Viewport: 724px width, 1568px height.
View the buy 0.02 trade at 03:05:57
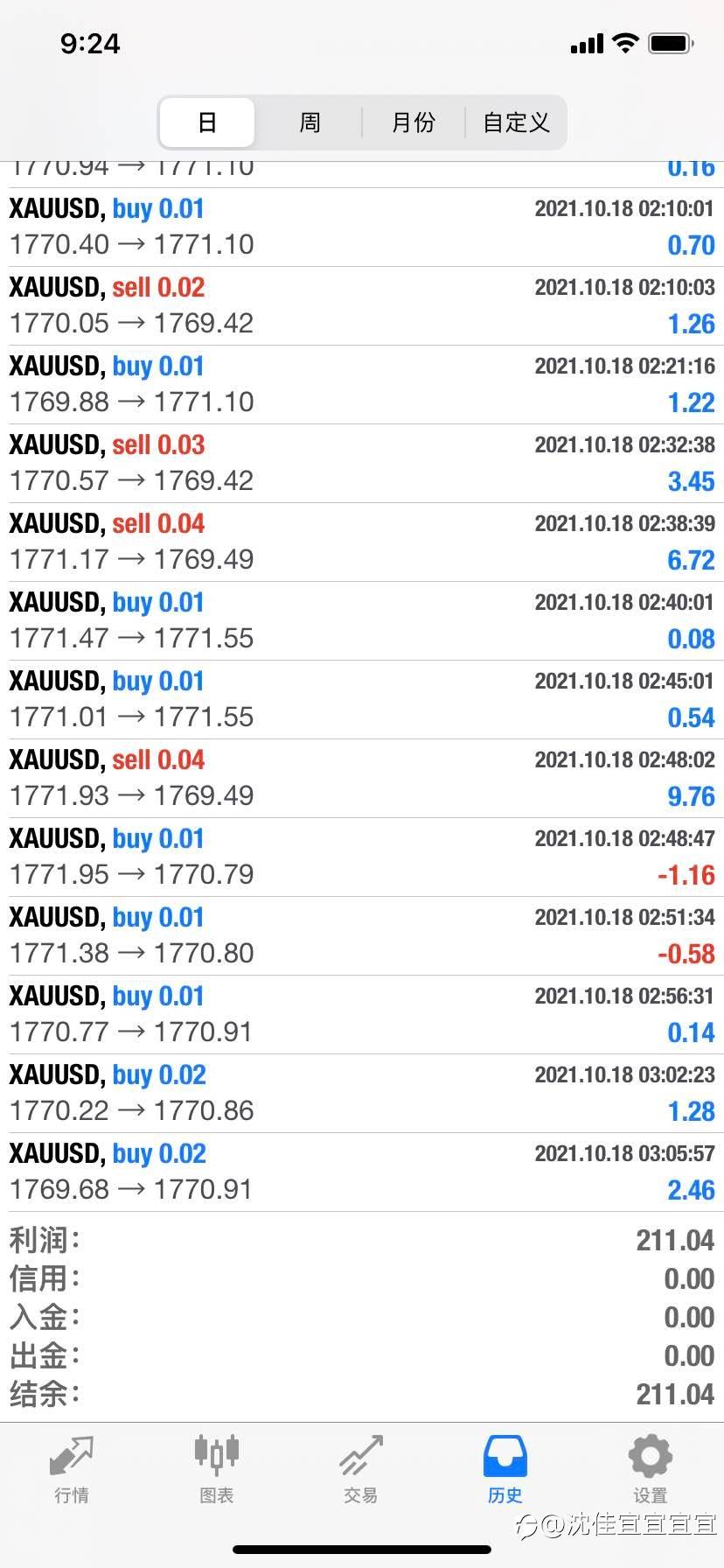[x=362, y=1172]
